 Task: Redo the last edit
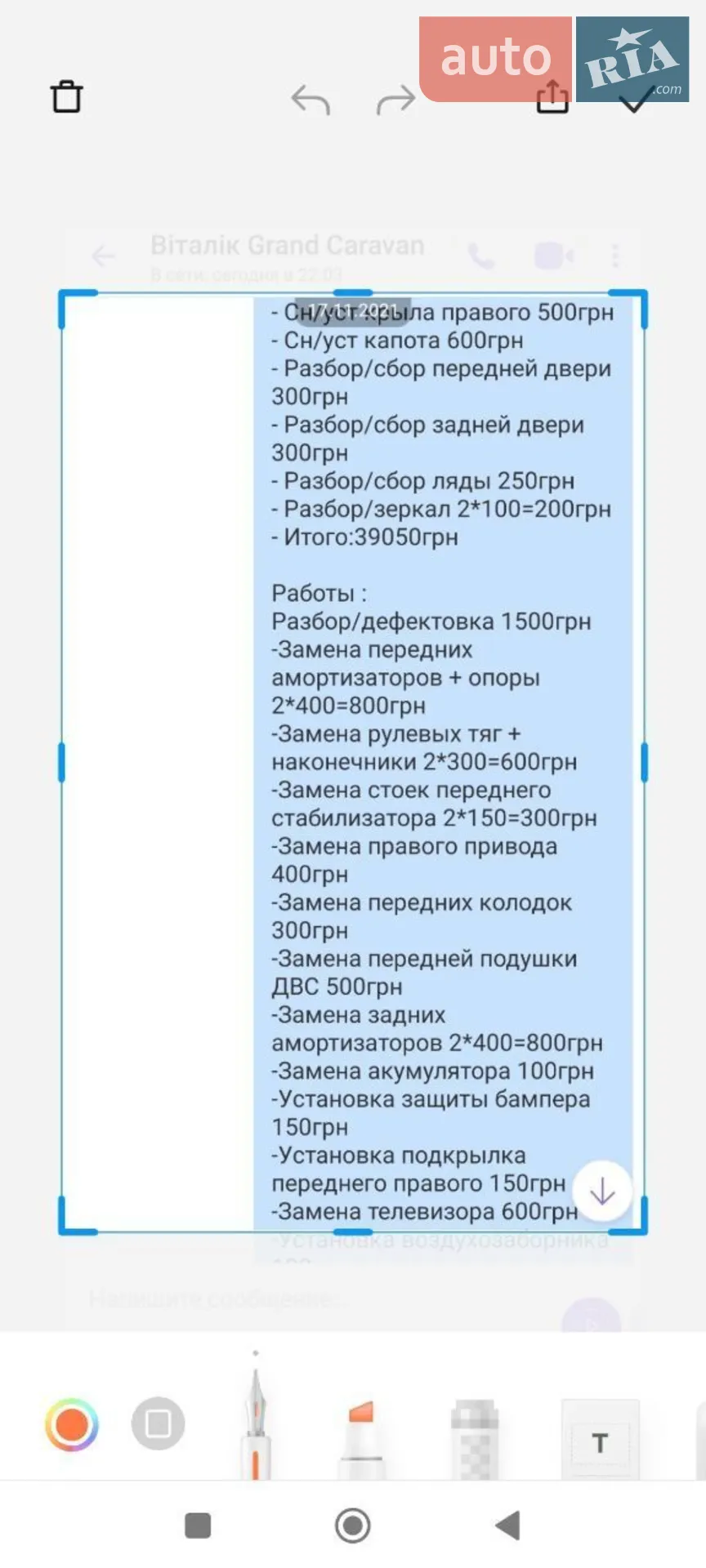pos(395,100)
